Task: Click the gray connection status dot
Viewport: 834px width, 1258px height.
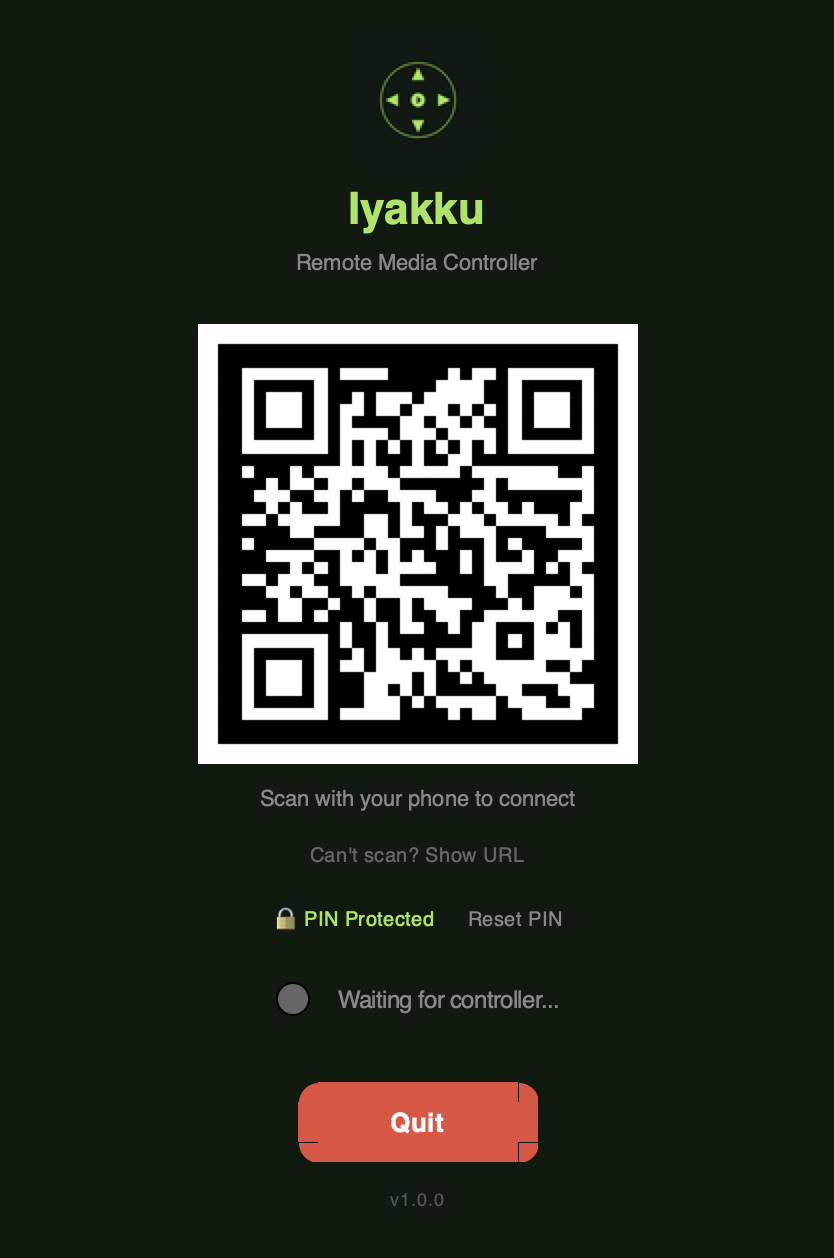Action: coord(292,998)
